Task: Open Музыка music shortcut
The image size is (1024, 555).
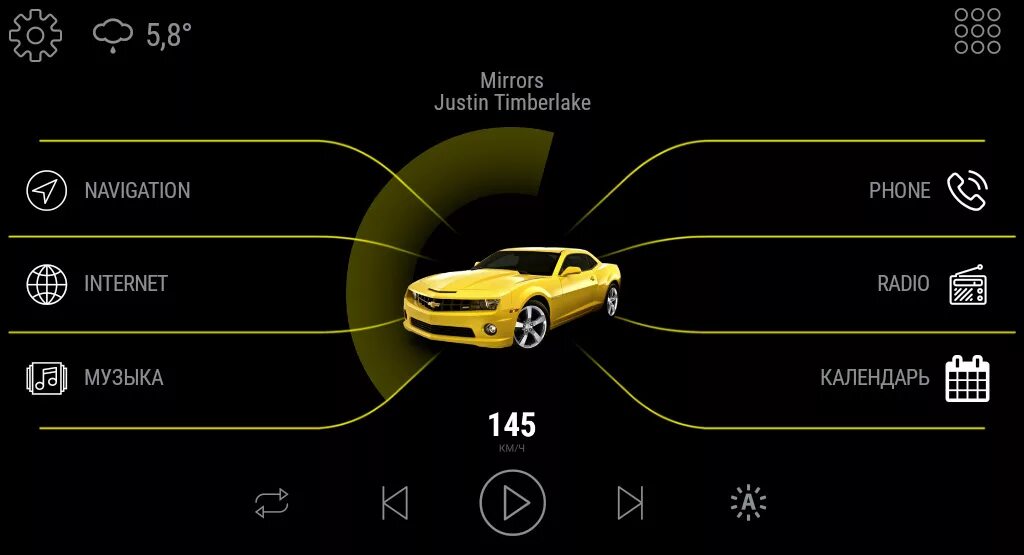Action: pyautogui.click(x=95, y=378)
